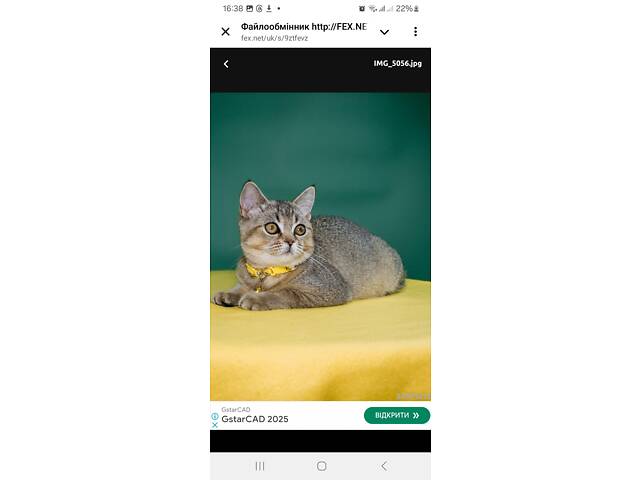Image resolution: width=640 pixels, height=480 pixels.
Task: Tap the system back button
Action: click(383, 466)
